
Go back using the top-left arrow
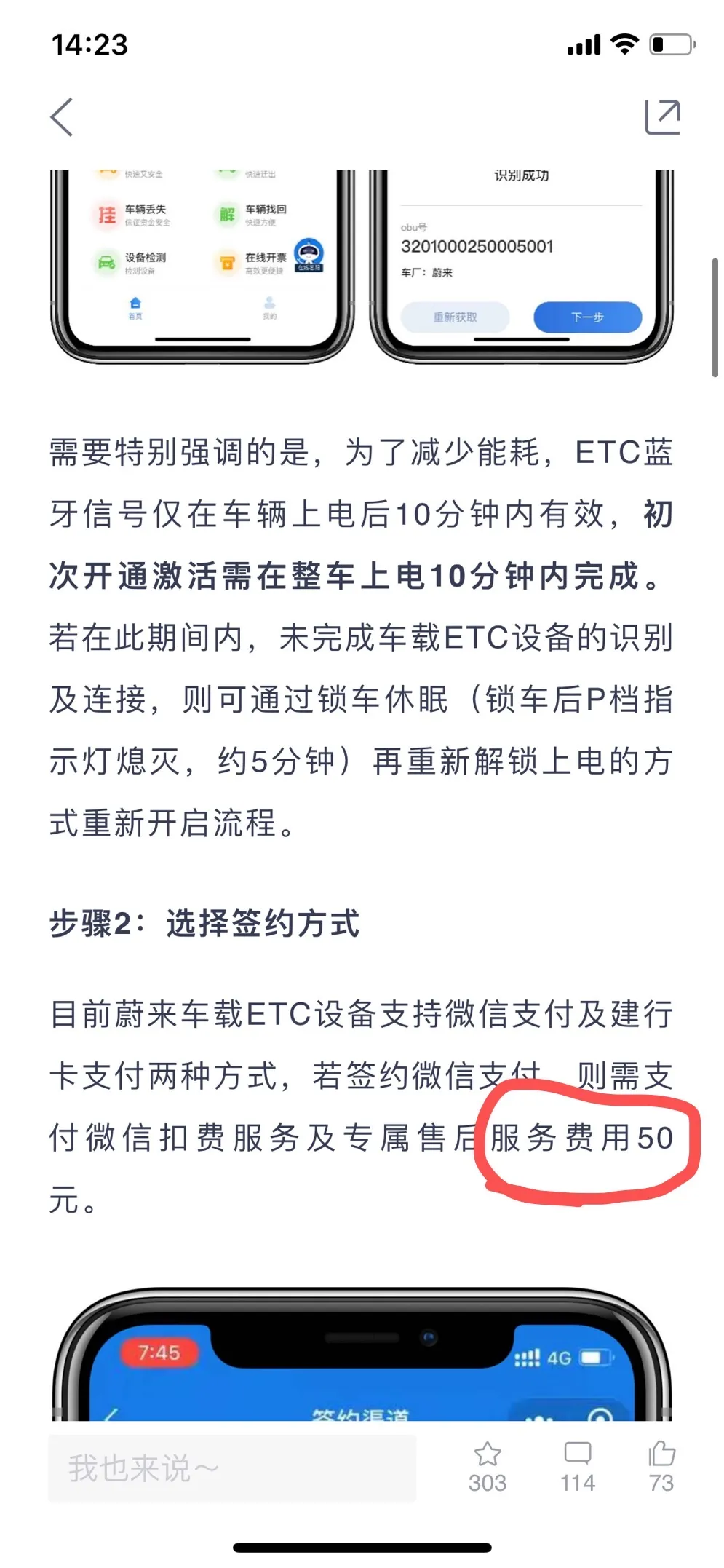(x=63, y=117)
